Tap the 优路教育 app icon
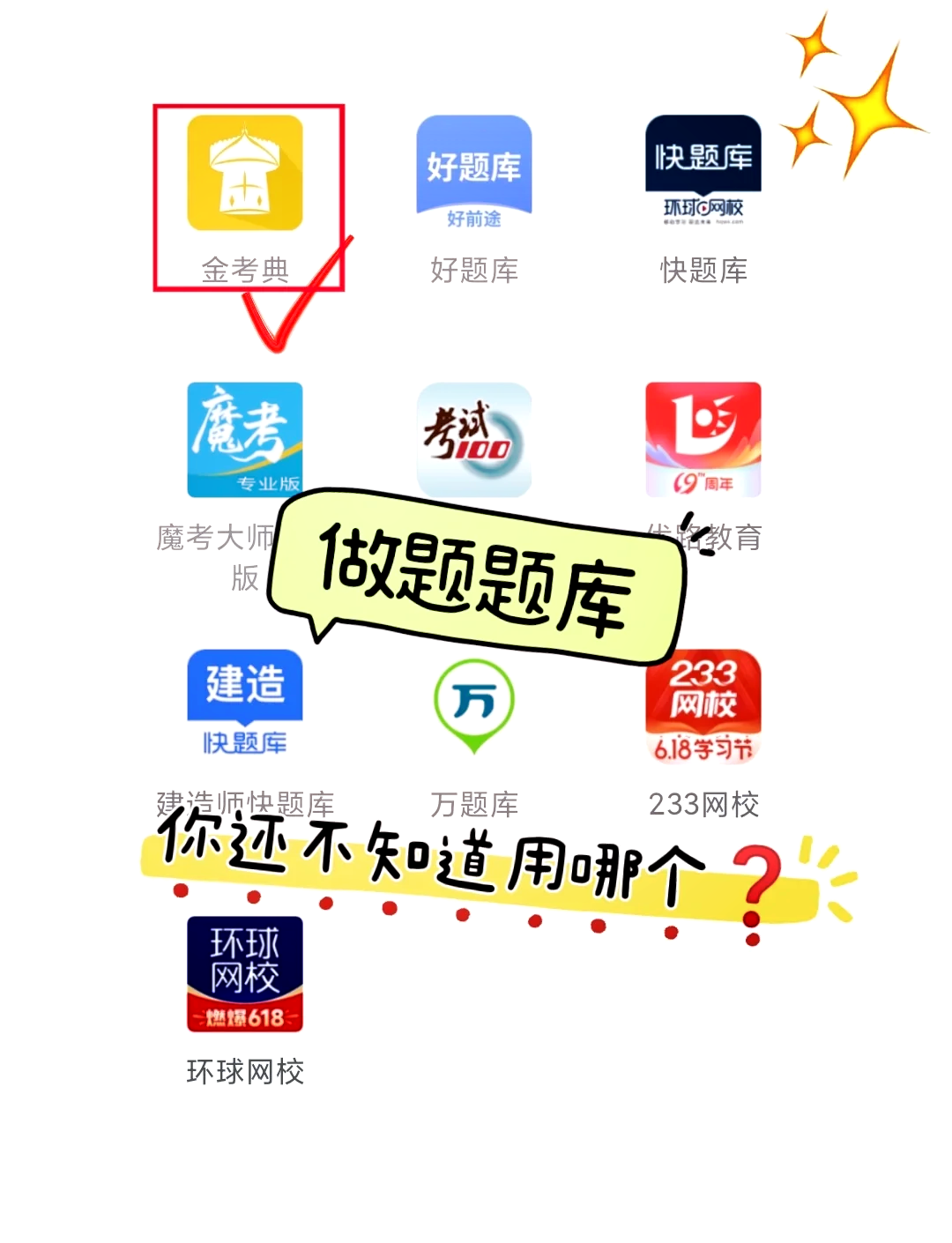Screen dimensions: 952x1243 coord(703,438)
